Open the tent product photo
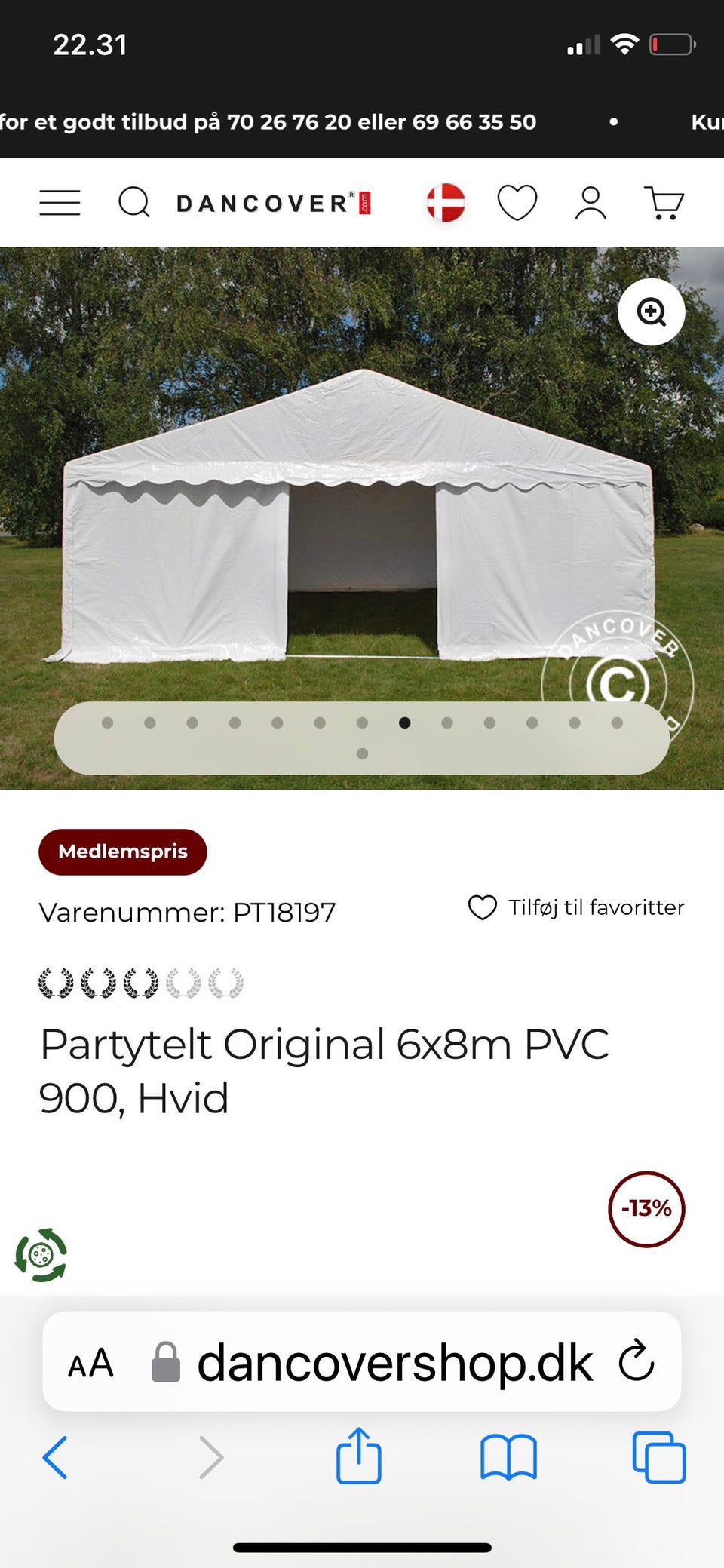The height and width of the screenshot is (1568, 724). pyautogui.click(x=360, y=520)
